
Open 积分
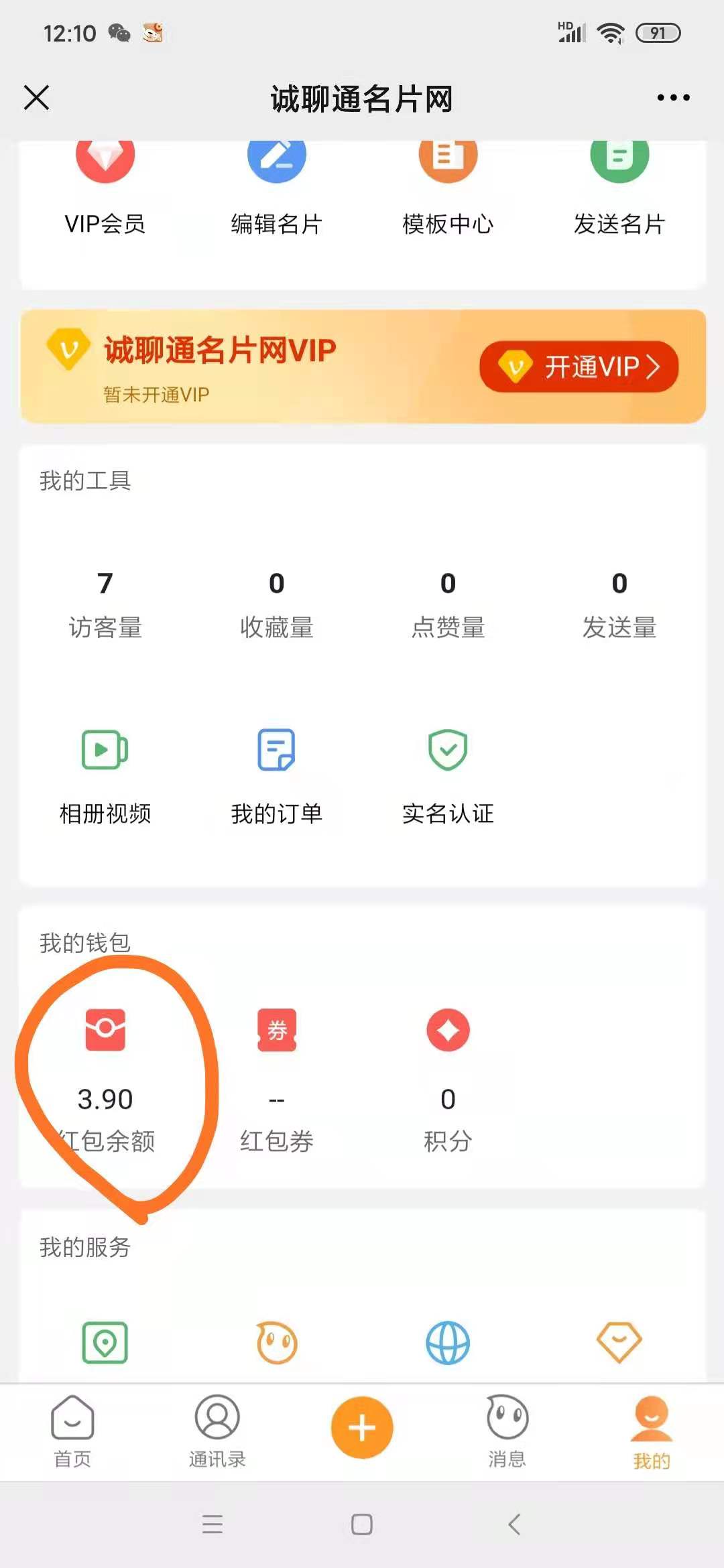click(448, 1079)
